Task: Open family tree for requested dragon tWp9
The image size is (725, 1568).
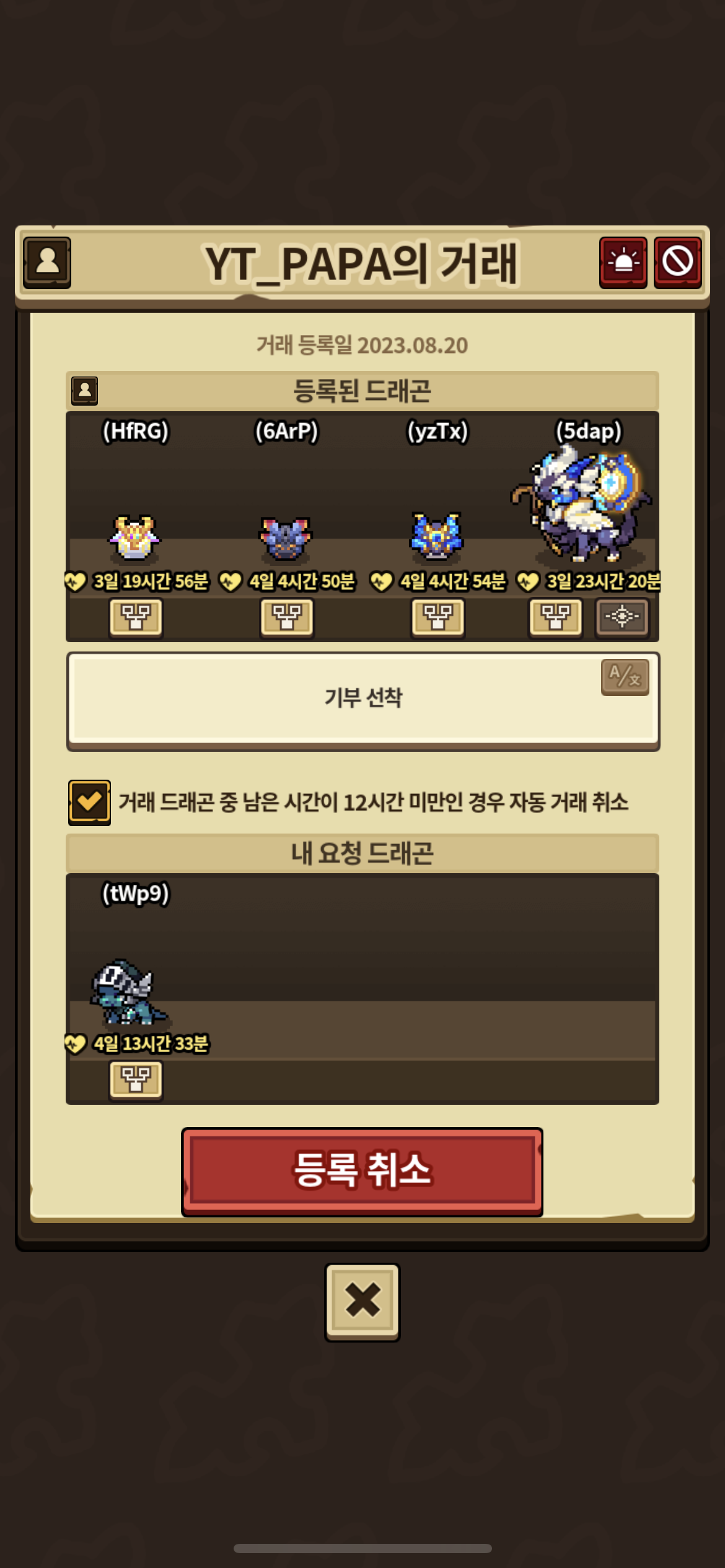Action: [136, 1079]
